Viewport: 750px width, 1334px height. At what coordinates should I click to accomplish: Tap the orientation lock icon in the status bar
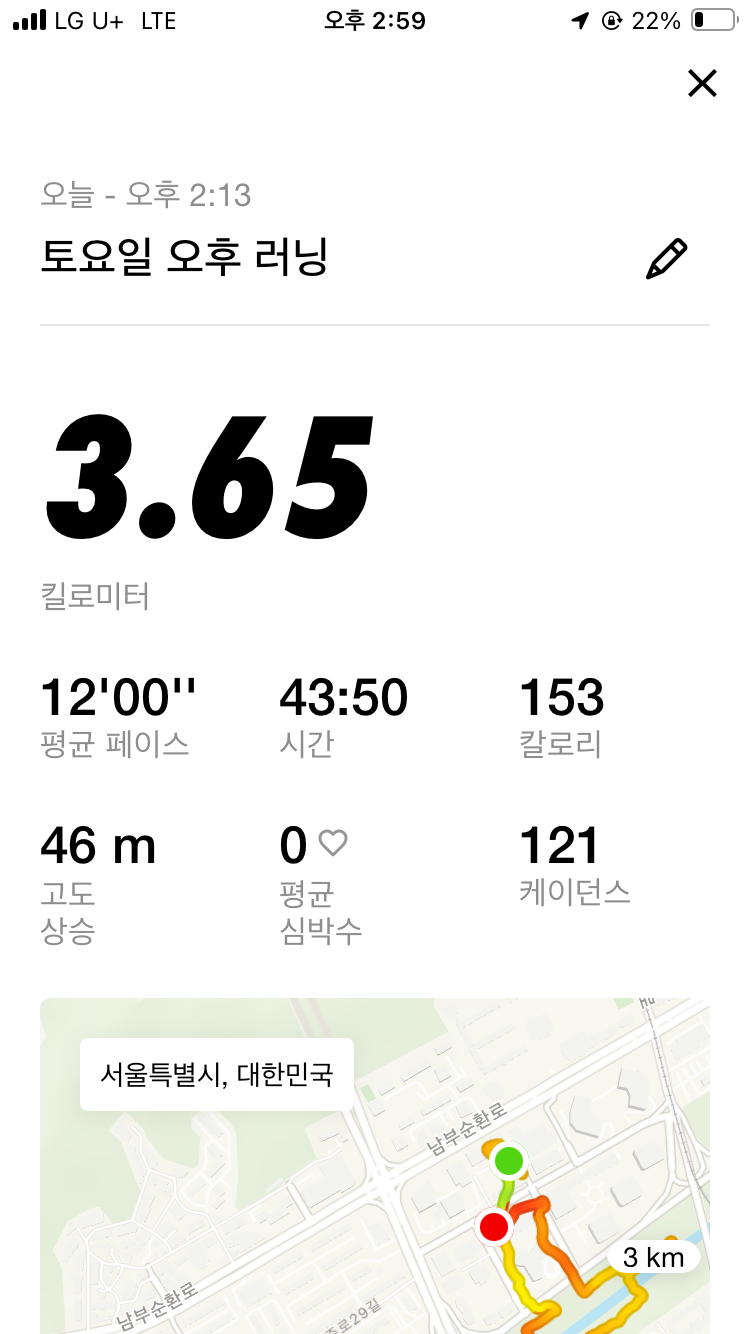[x=611, y=20]
